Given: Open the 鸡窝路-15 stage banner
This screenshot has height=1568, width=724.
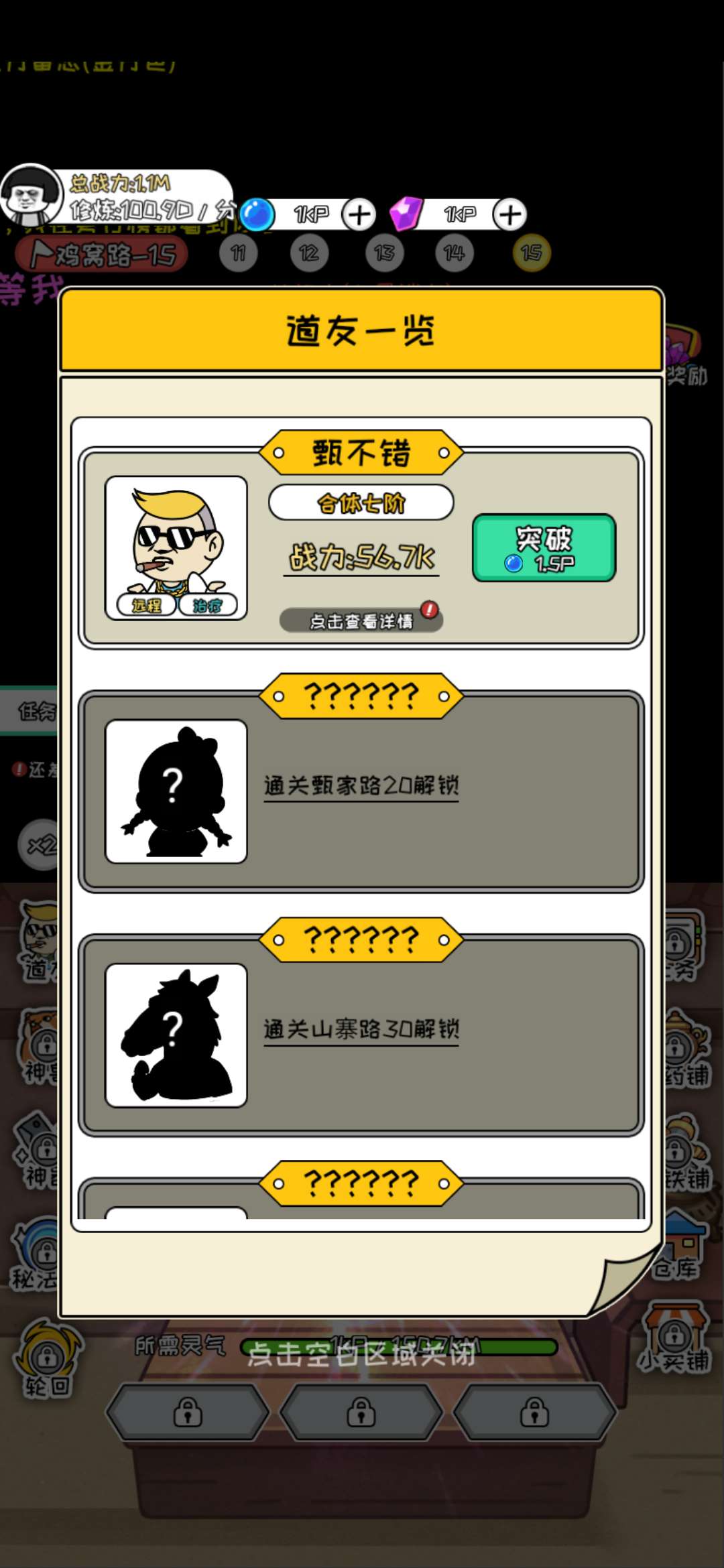Looking at the screenshot, I should [x=102, y=255].
